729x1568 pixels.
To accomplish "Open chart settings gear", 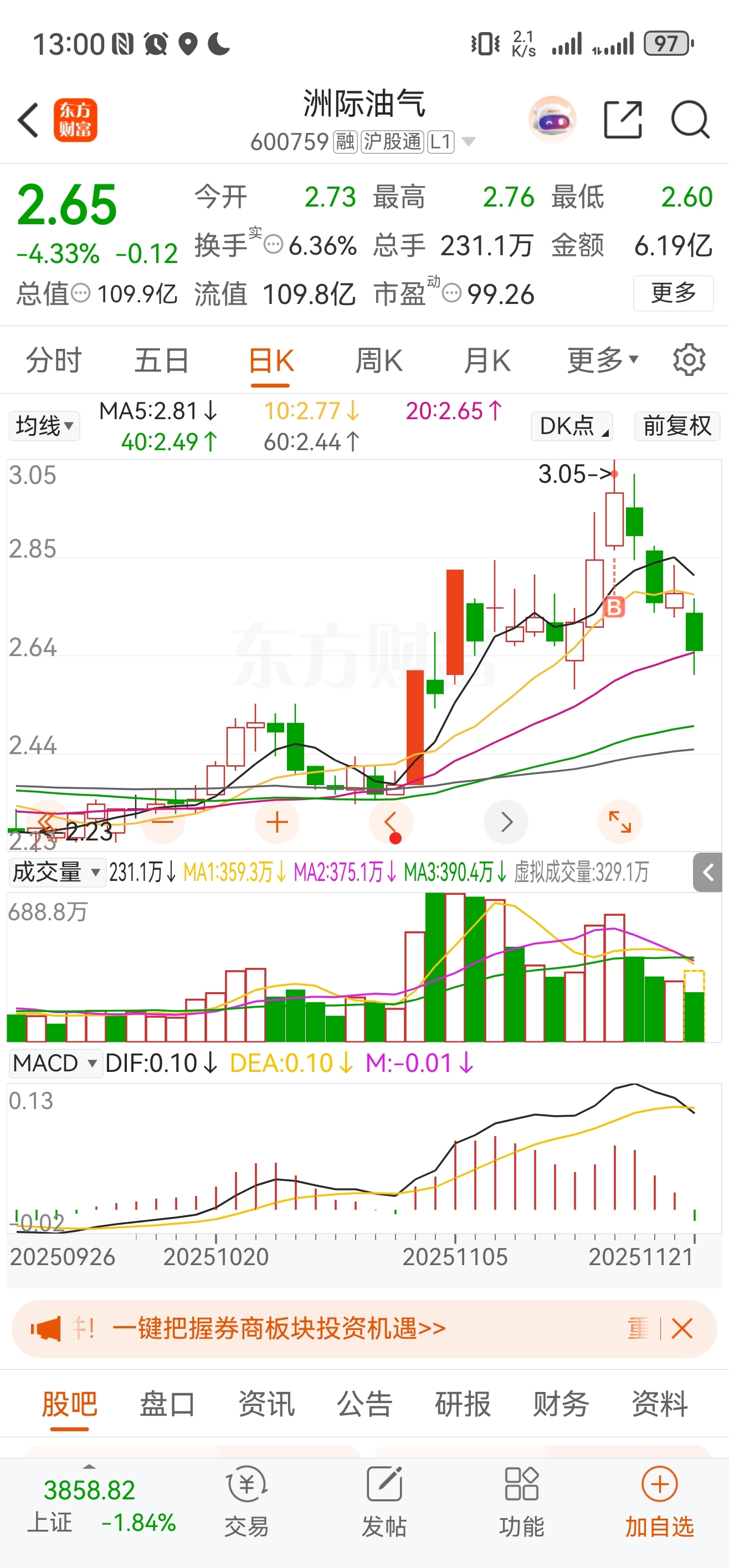I will point(689,360).
